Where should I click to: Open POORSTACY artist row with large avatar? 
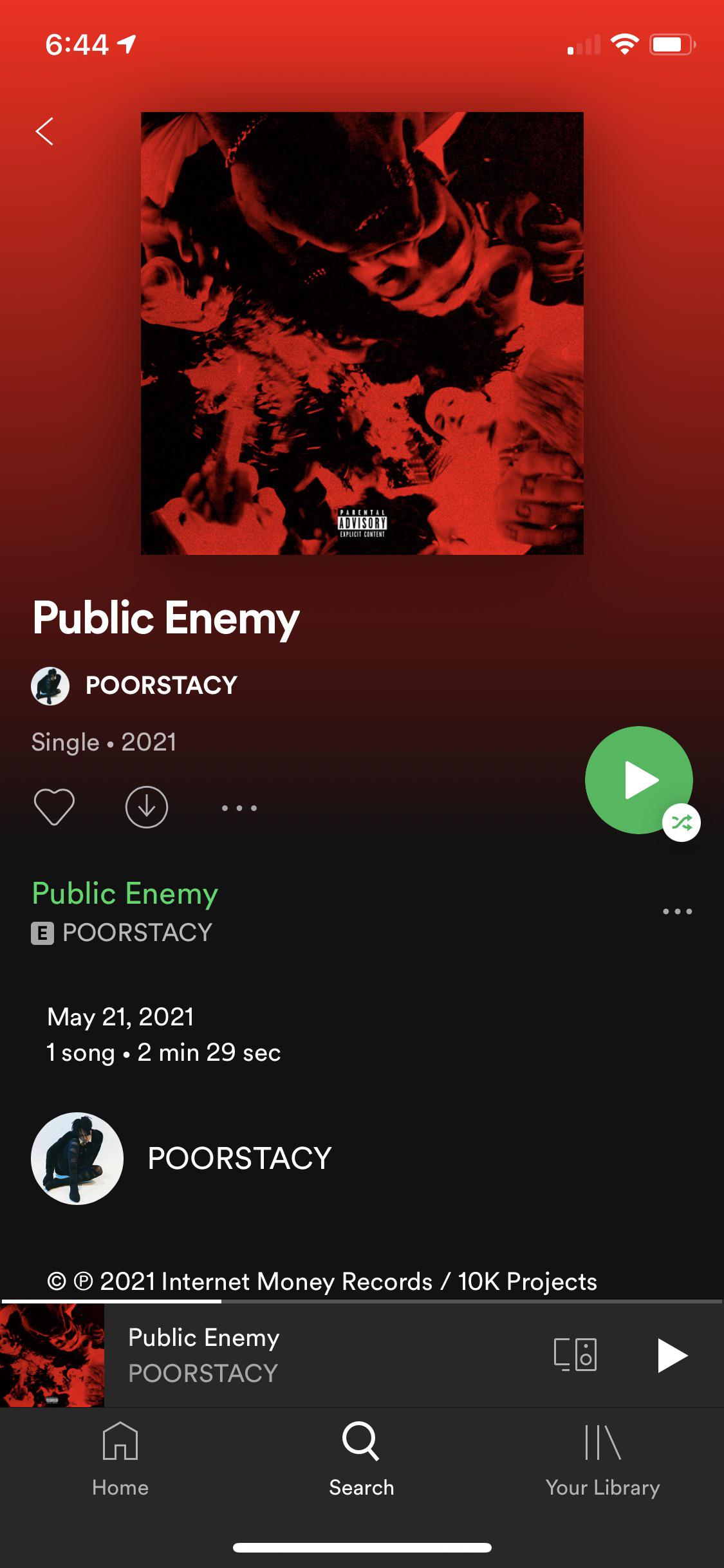[239, 1159]
